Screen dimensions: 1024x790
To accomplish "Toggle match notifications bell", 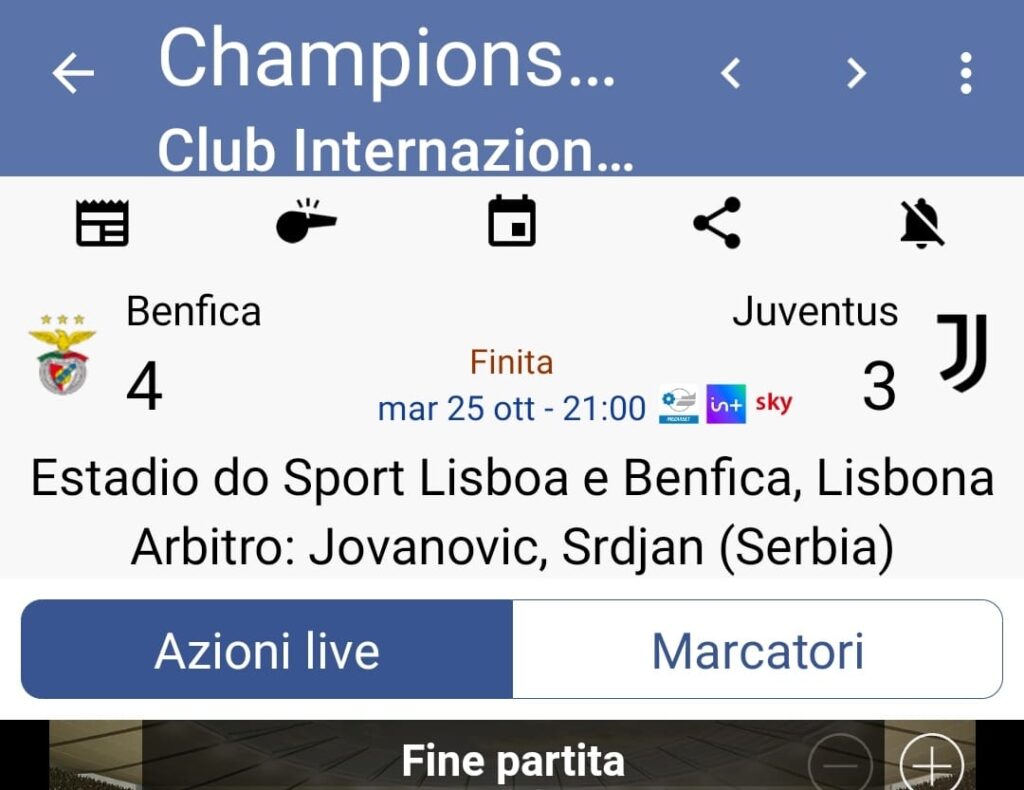I will click(x=921, y=222).
